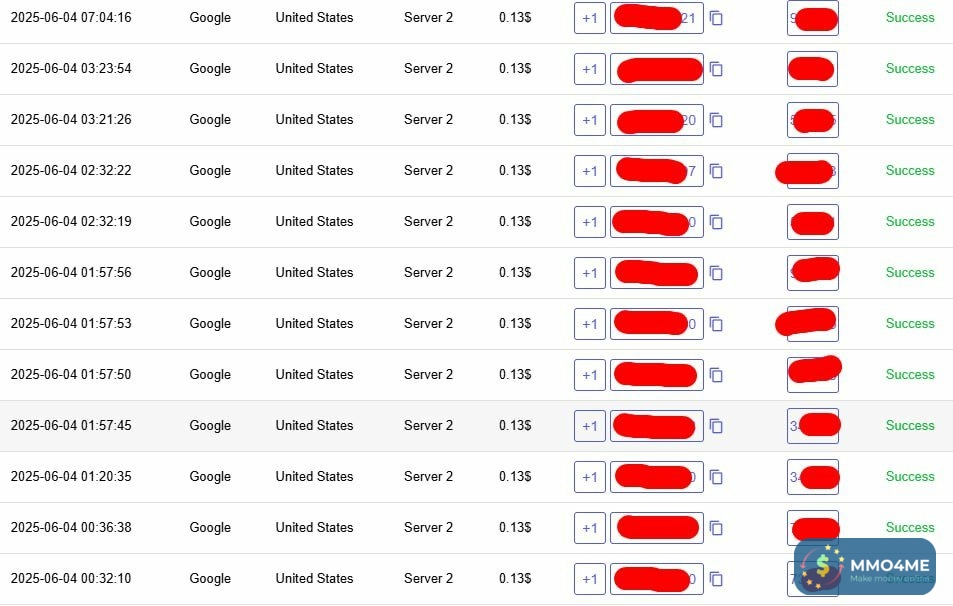Tap the +1 button beside the 03:21:26 order
This screenshot has width=953, height=606.
[x=590, y=120]
